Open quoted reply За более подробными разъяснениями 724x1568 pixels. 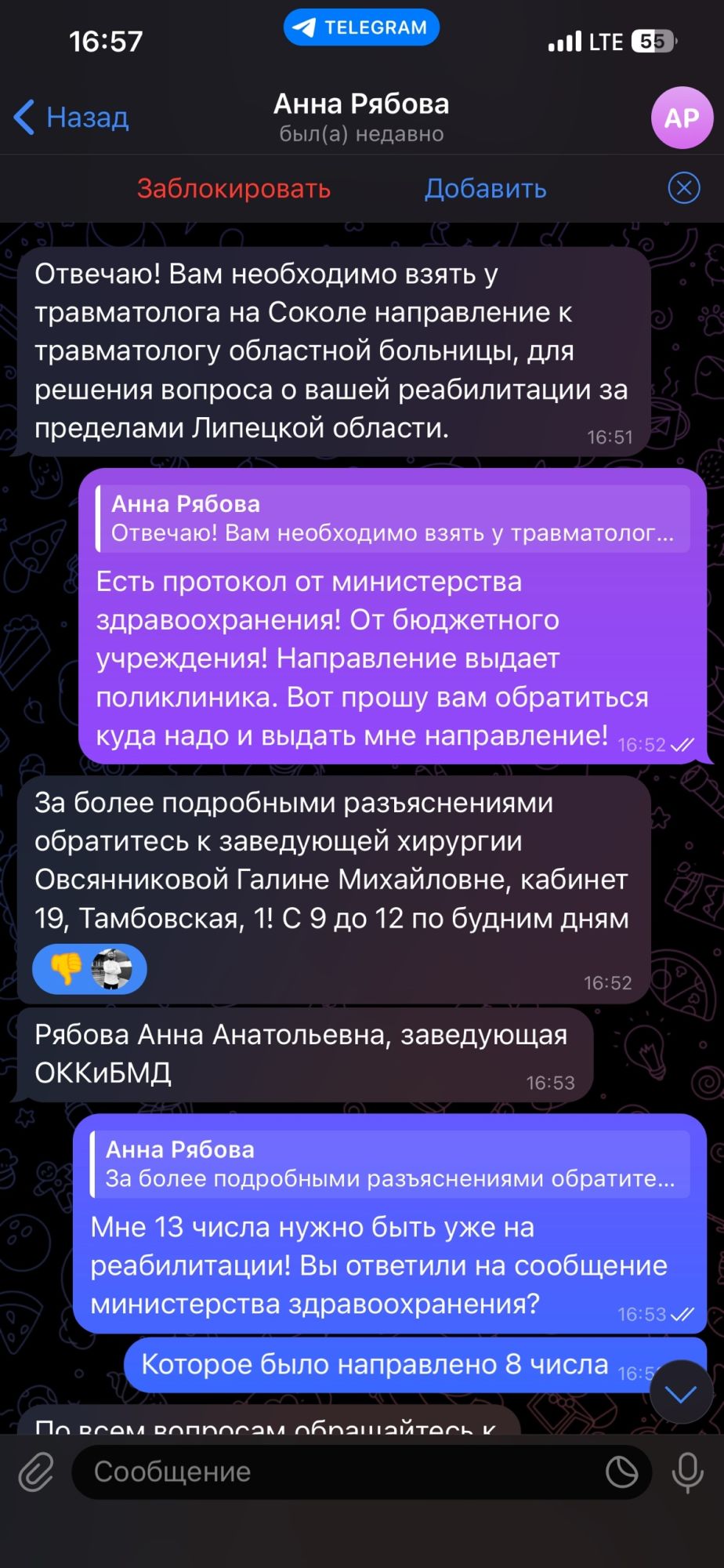pyautogui.click(x=389, y=1164)
